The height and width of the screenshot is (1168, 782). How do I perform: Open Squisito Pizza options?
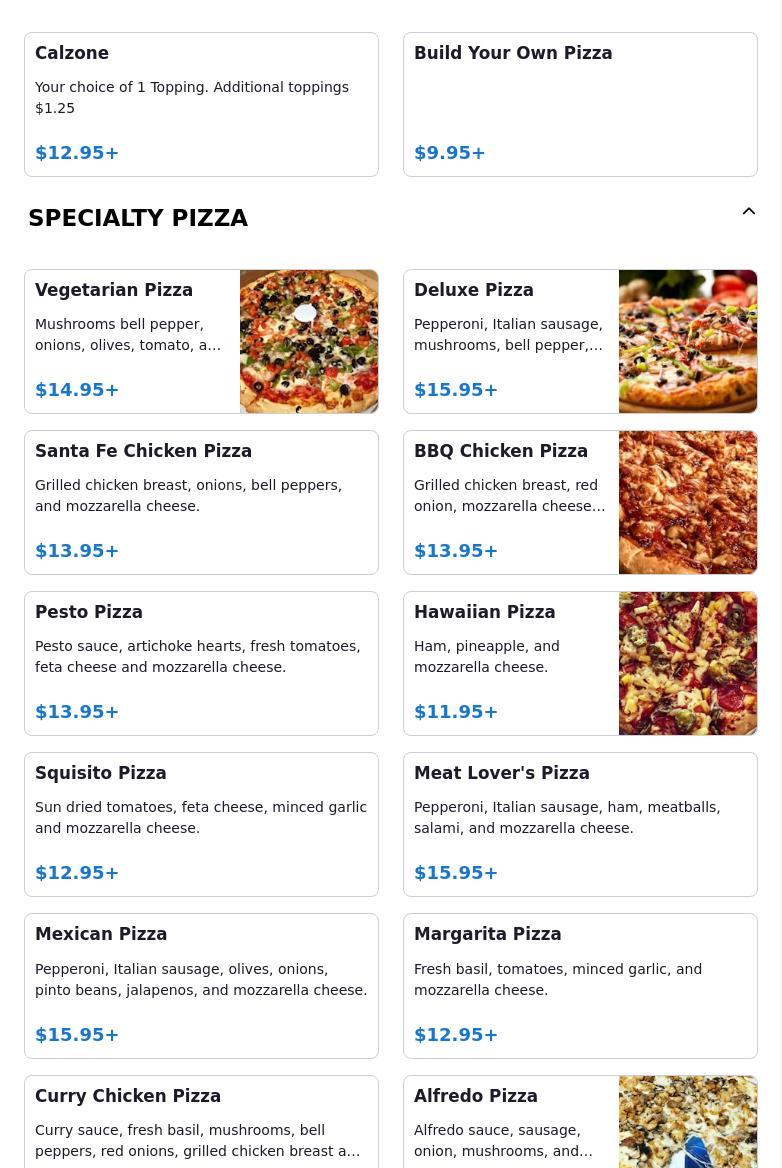click(x=201, y=824)
